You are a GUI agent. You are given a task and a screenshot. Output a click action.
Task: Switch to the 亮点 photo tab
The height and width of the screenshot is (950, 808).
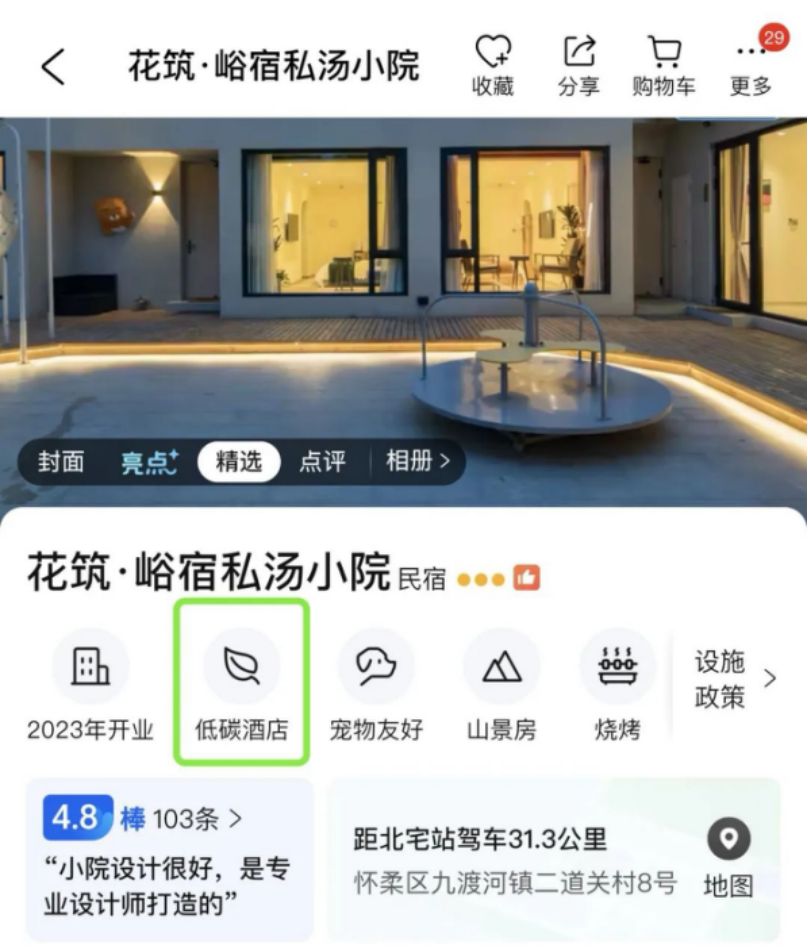[x=149, y=462]
